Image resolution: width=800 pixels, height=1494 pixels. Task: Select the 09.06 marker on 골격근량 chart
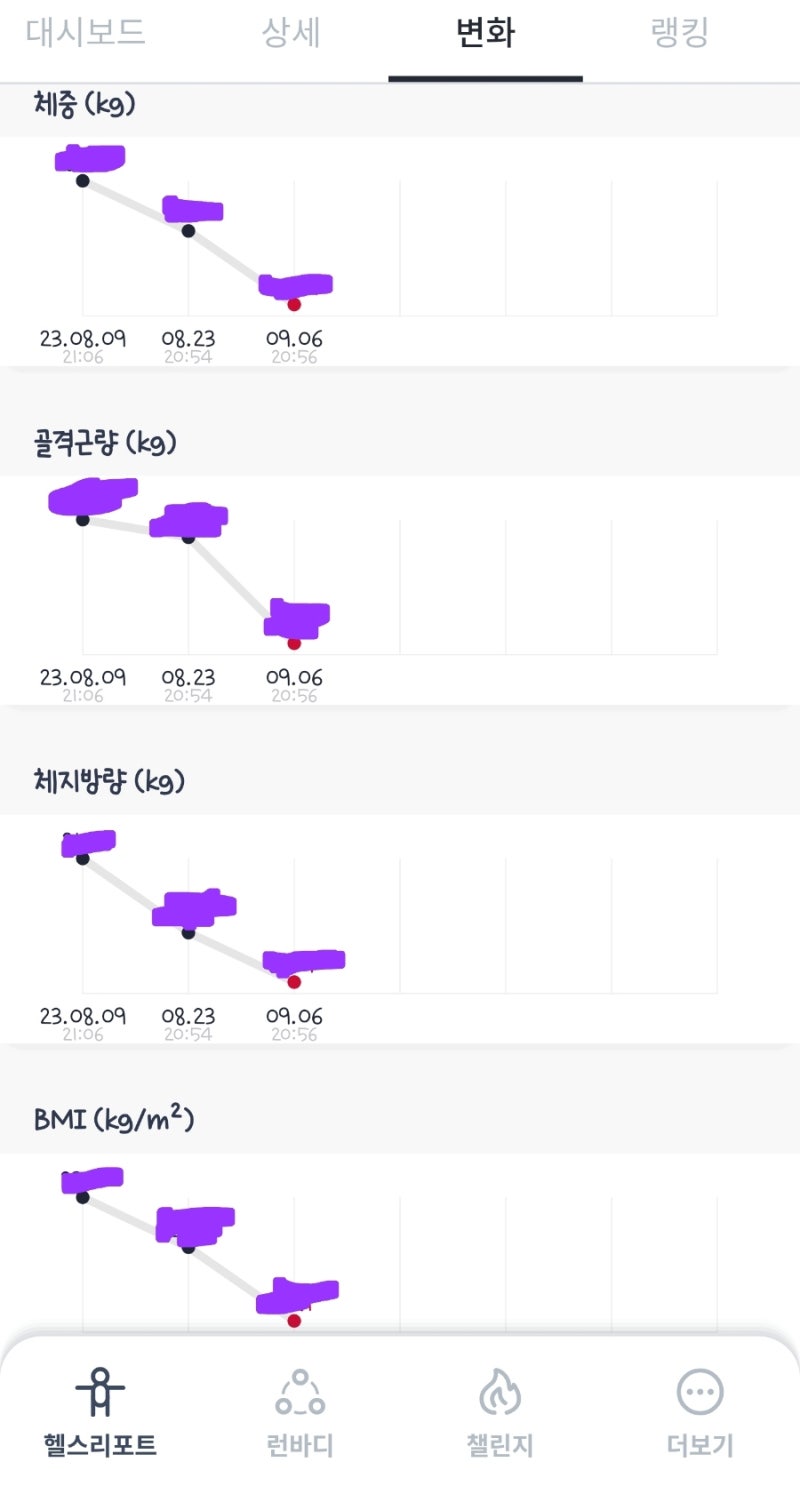tap(293, 644)
